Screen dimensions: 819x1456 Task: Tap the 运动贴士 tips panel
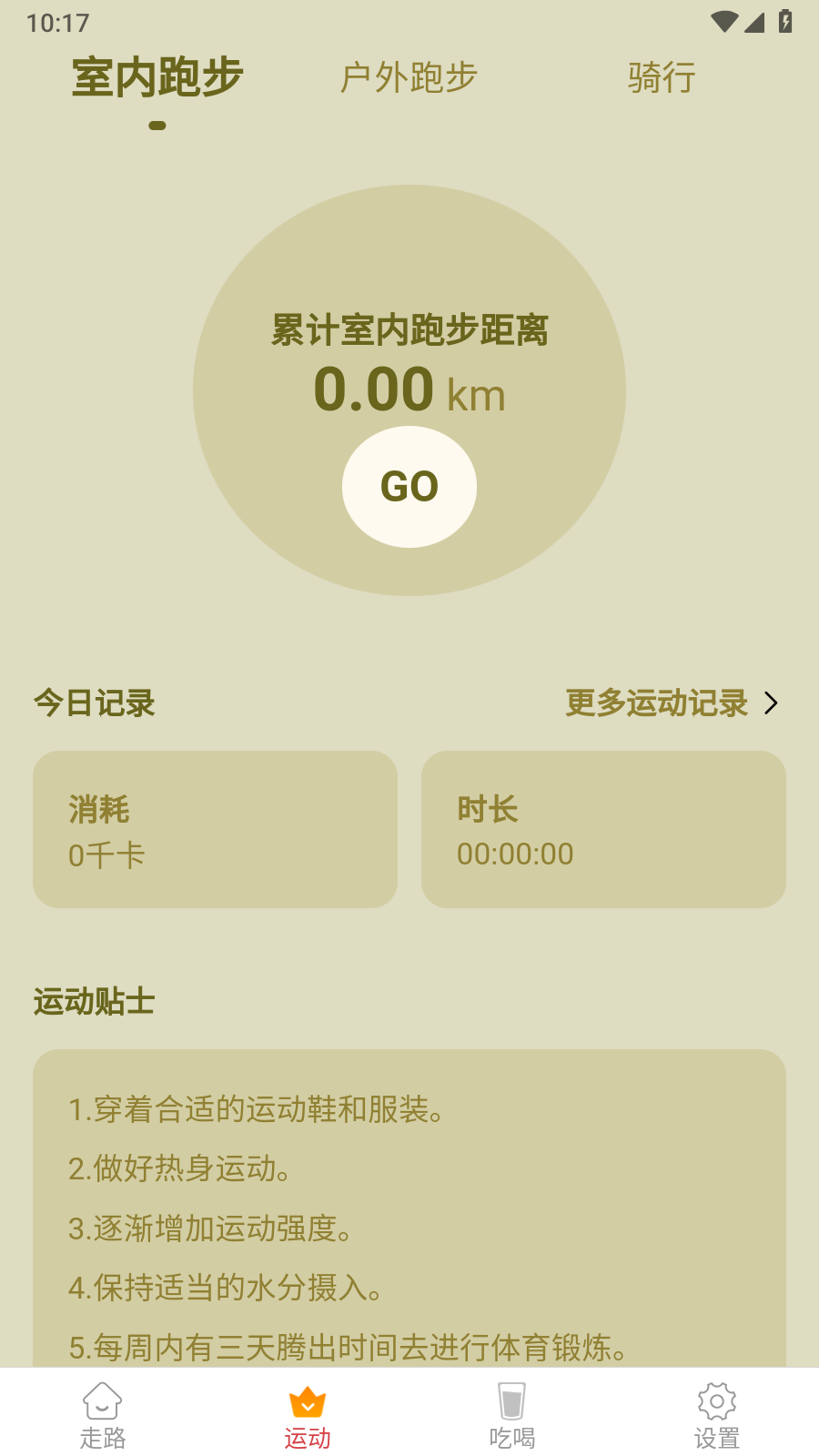(x=409, y=1210)
